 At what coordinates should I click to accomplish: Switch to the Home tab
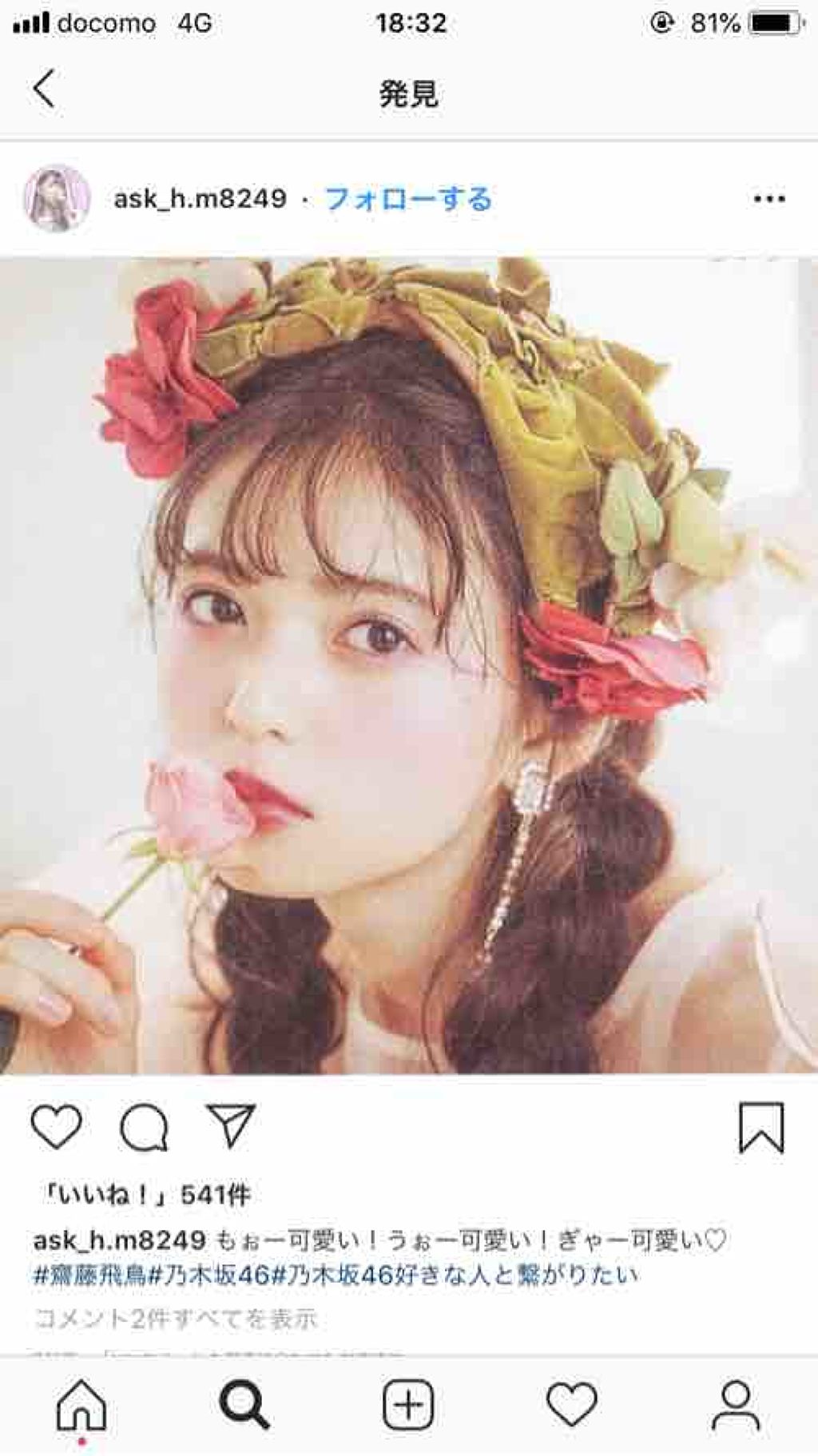point(81,1404)
